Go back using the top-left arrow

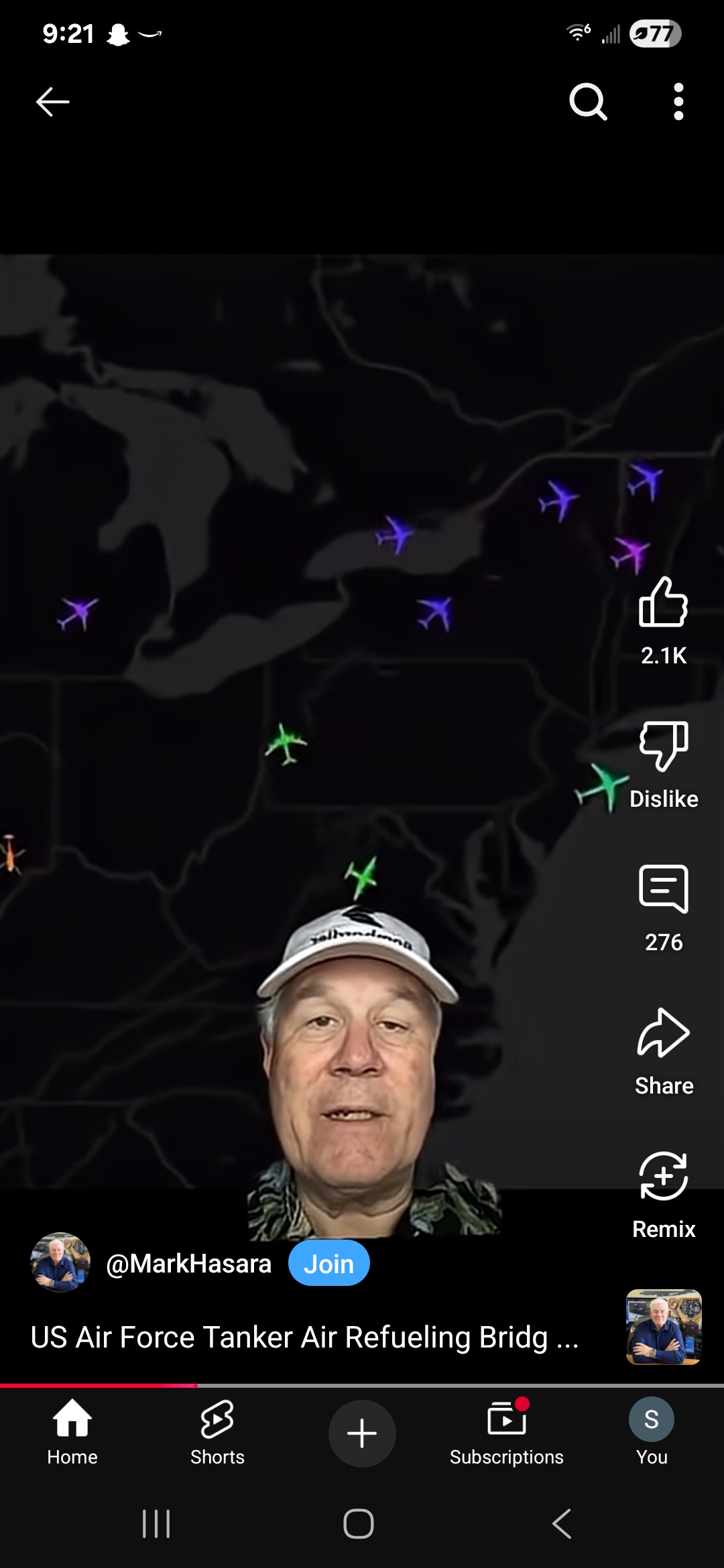52,102
